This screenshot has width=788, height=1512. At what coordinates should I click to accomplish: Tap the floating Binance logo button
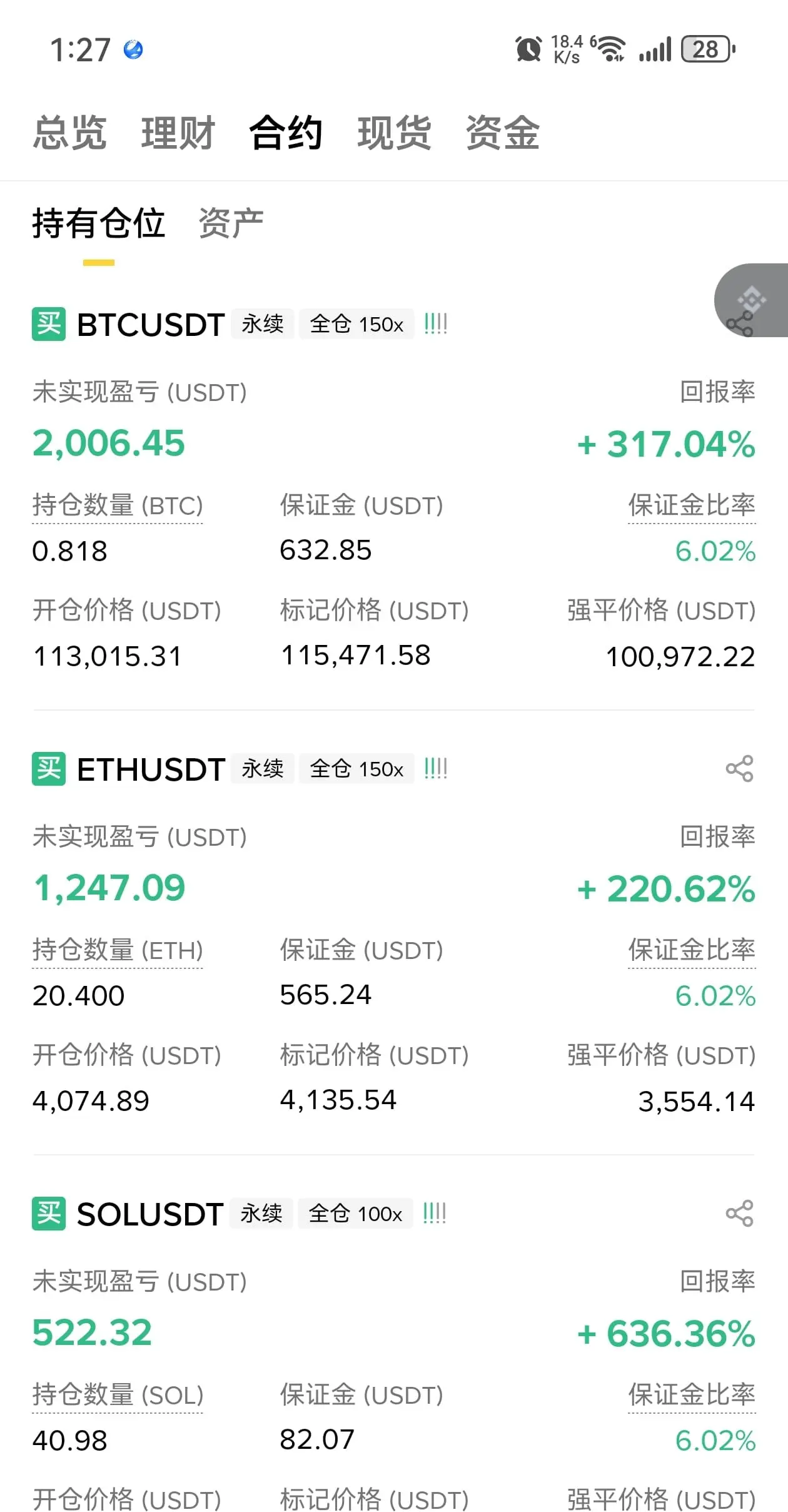(751, 300)
